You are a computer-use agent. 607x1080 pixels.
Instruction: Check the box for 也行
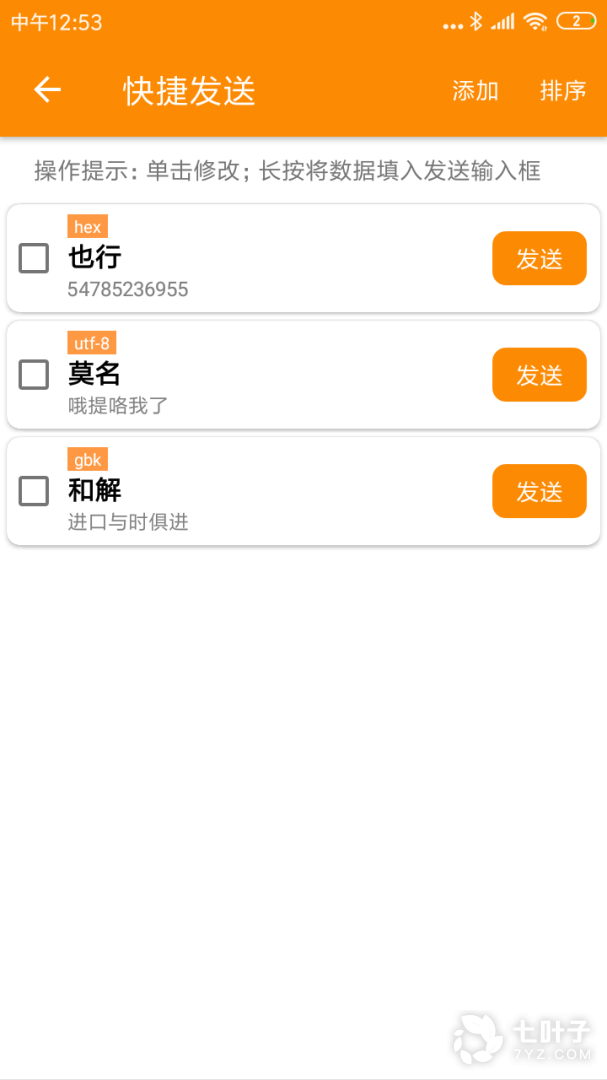(34, 258)
